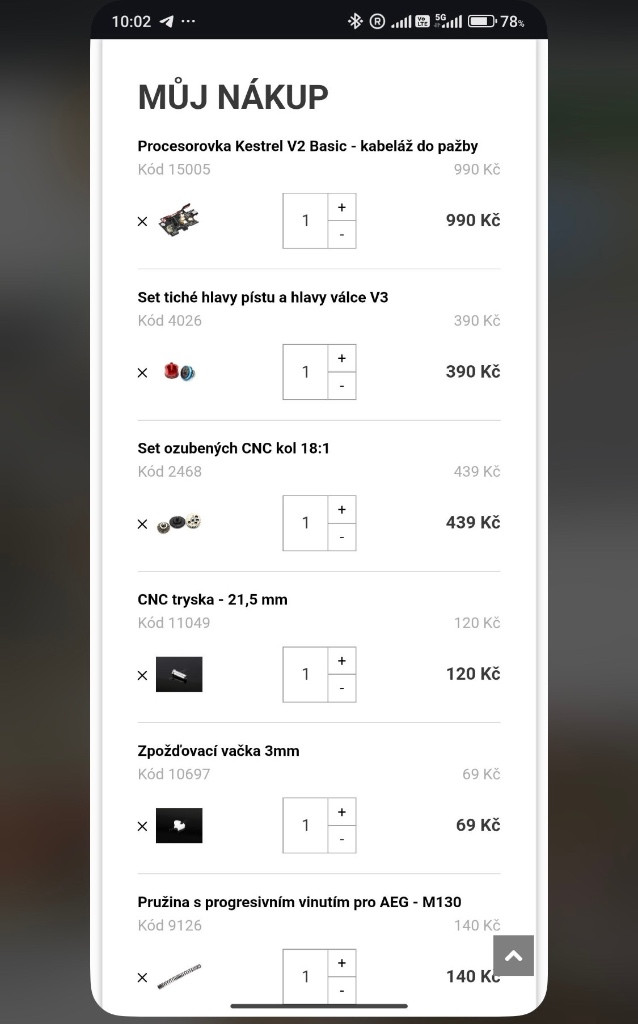Open product title Set ozubených CNC kol 18:1
The image size is (638, 1024).
[233, 448]
